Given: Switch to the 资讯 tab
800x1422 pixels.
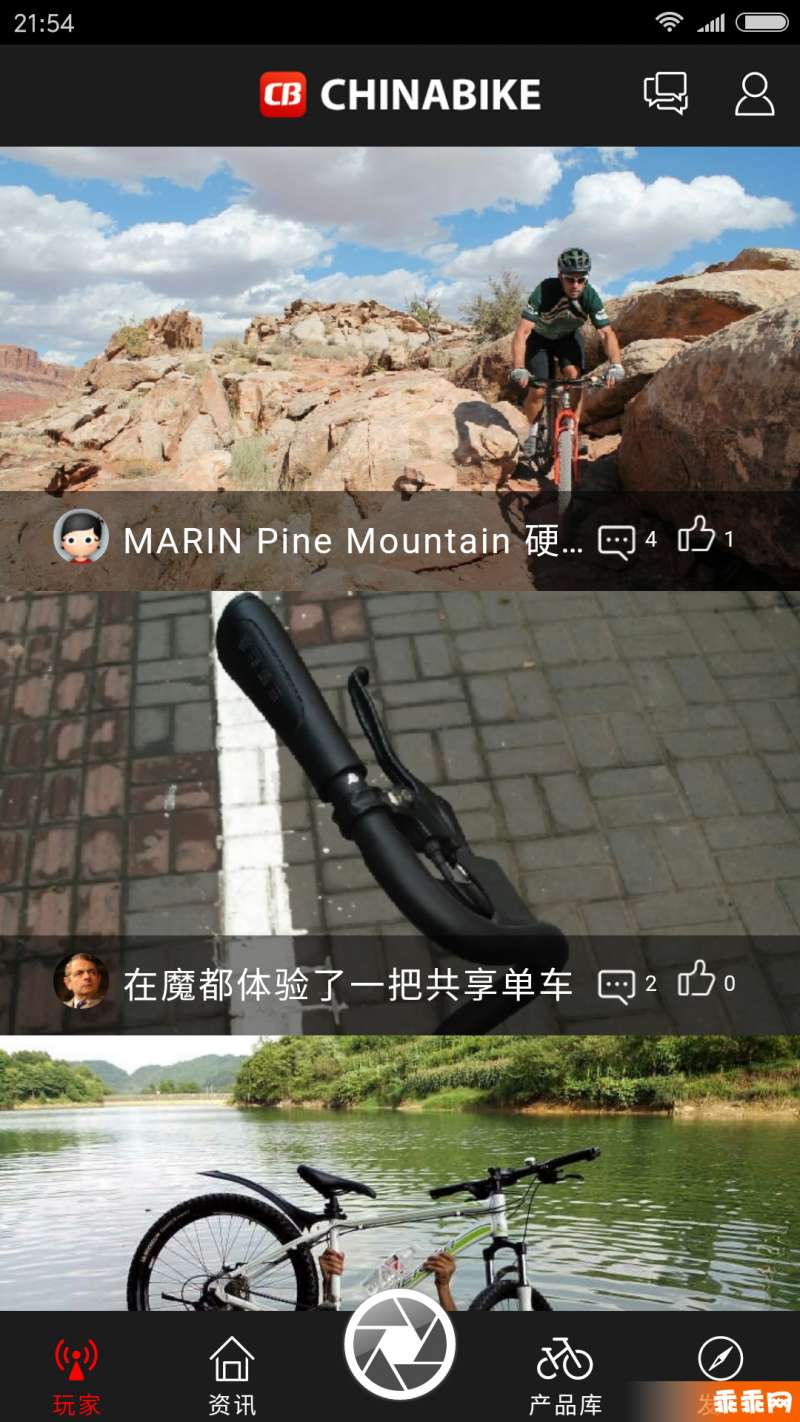Looking at the screenshot, I should point(232,1377).
